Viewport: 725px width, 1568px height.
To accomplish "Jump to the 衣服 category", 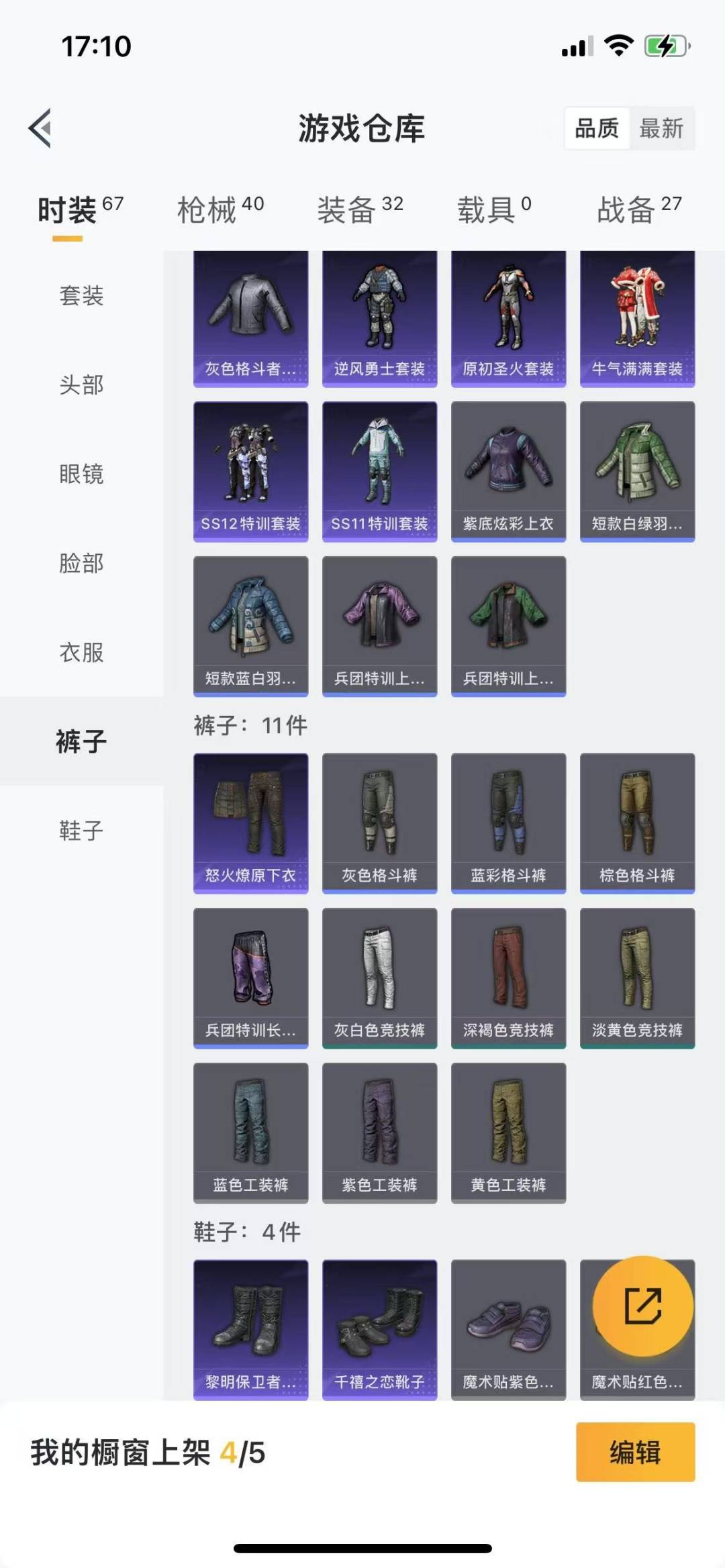I will 81,652.
